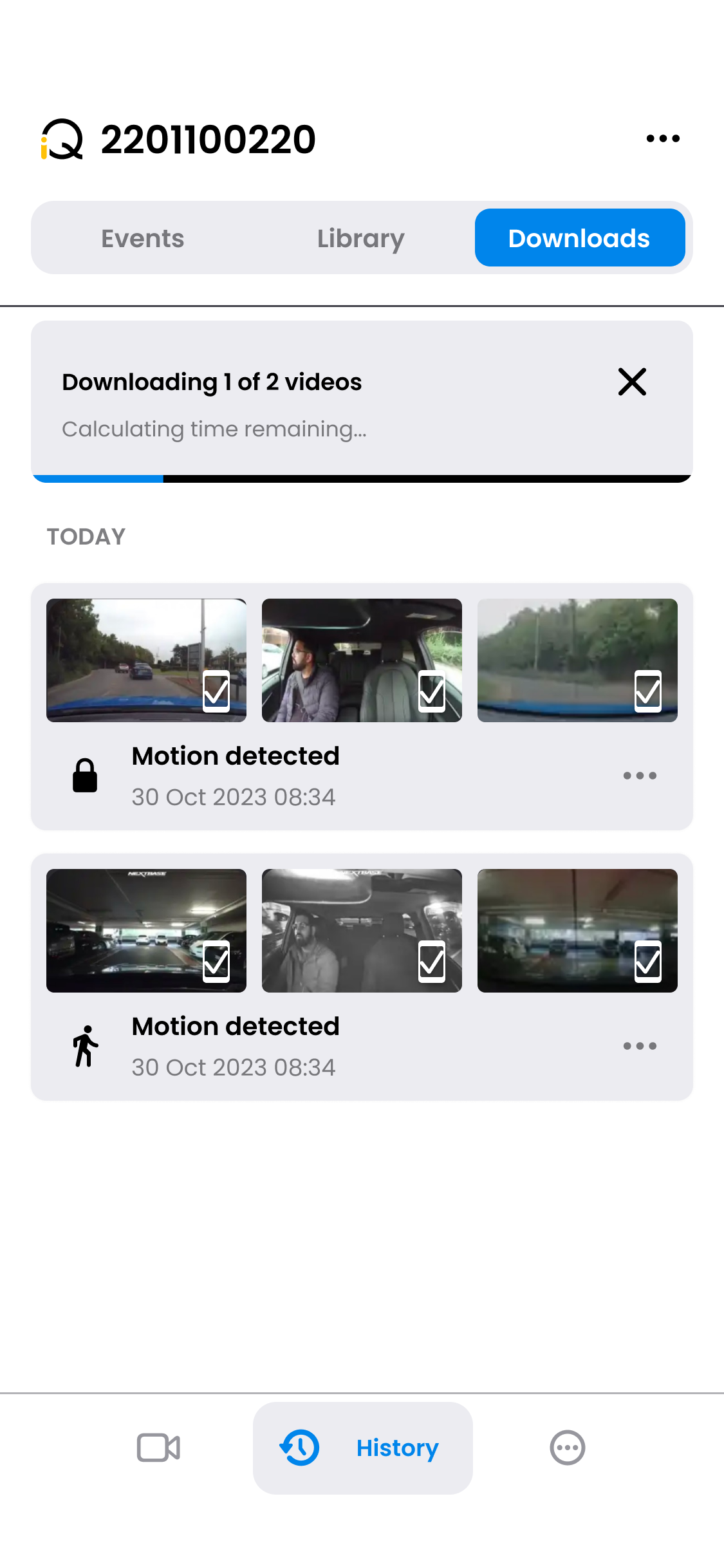Cancel the video download in progress
Viewport: 724px width, 1568px height.
[632, 382]
